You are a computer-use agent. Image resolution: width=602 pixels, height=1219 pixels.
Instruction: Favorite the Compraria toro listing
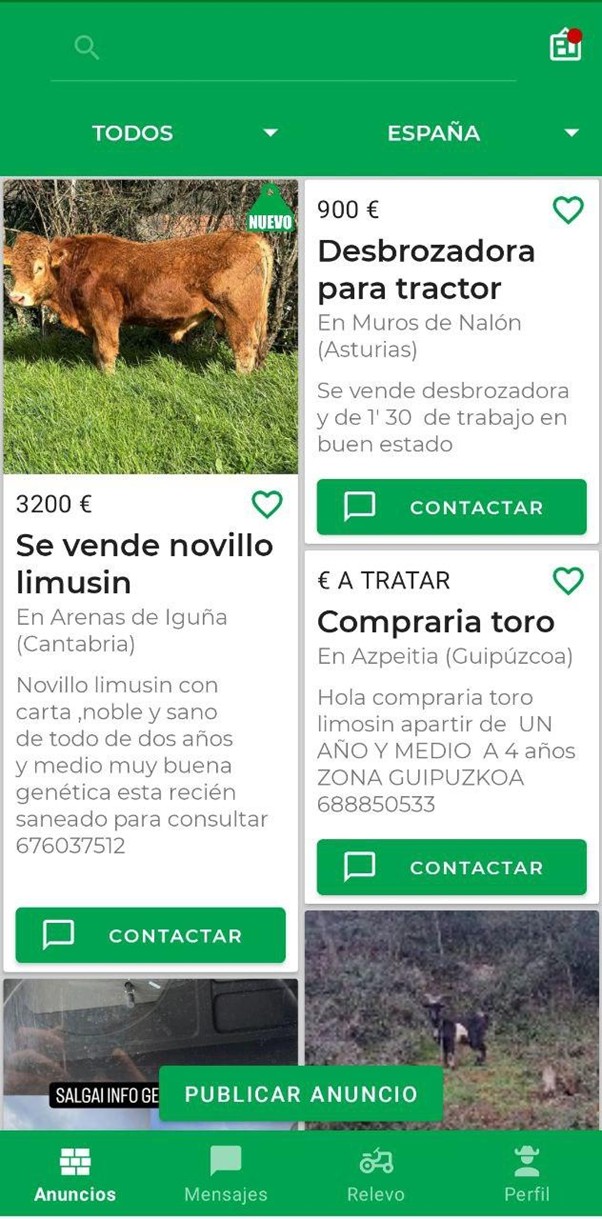coord(568,581)
